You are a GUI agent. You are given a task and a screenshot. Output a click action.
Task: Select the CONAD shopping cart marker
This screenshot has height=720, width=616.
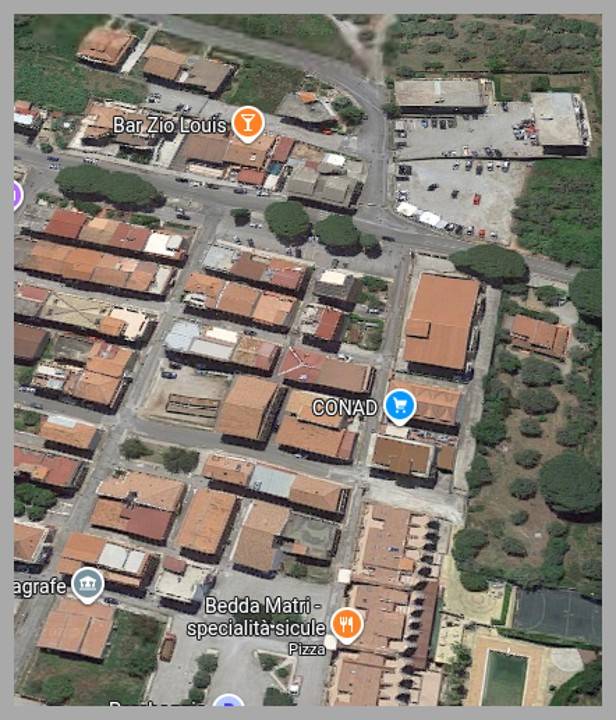pos(400,405)
